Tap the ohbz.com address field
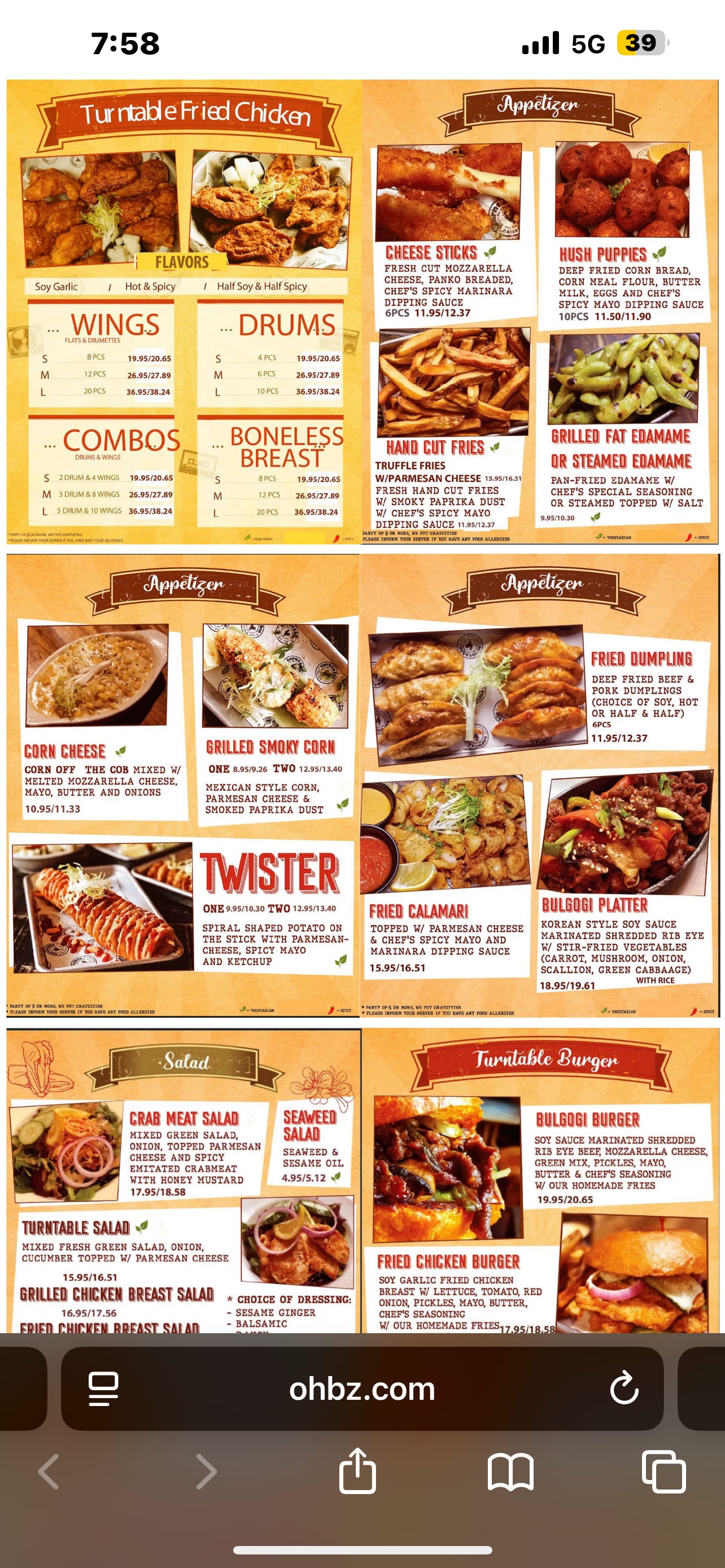 point(362,1389)
